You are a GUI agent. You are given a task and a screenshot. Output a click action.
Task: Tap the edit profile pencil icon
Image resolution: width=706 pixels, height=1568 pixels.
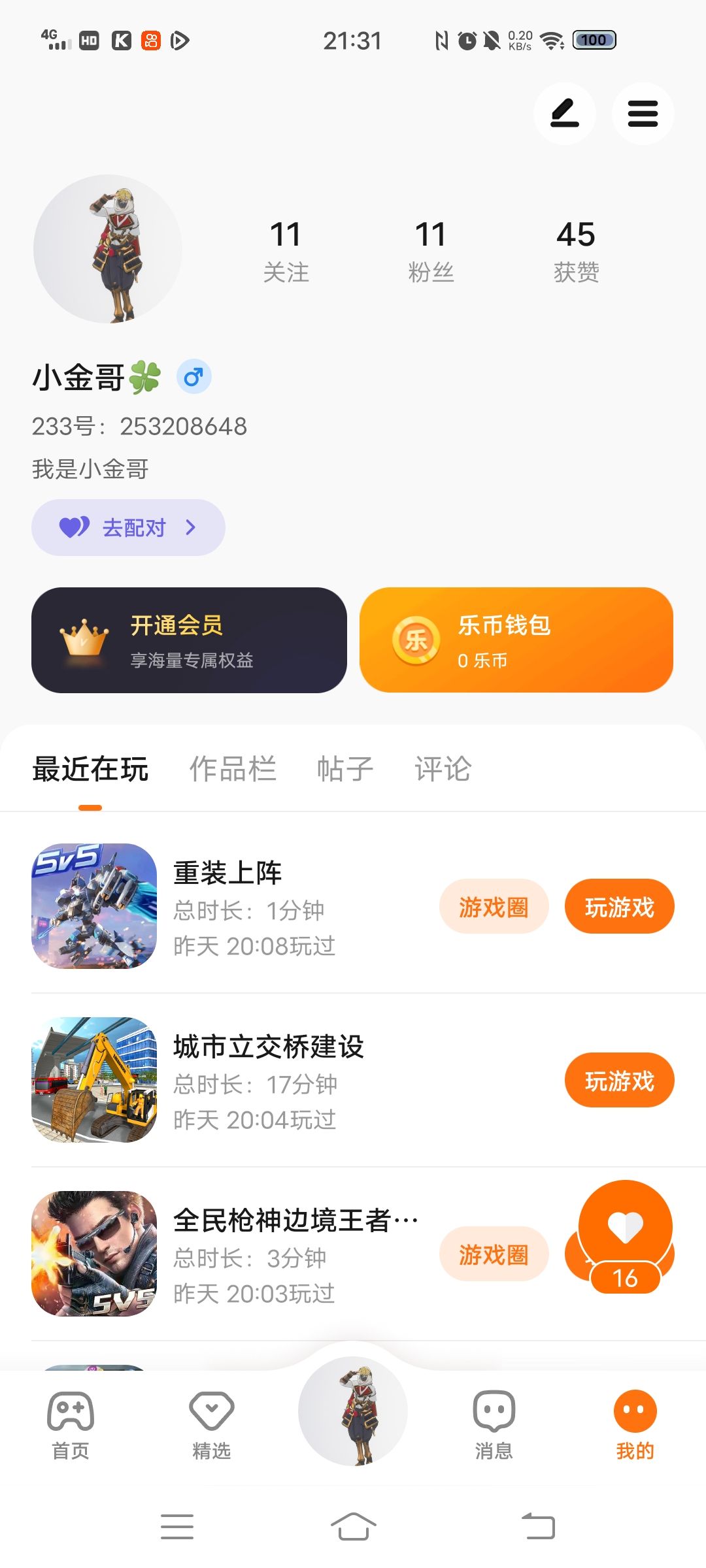pos(564,114)
